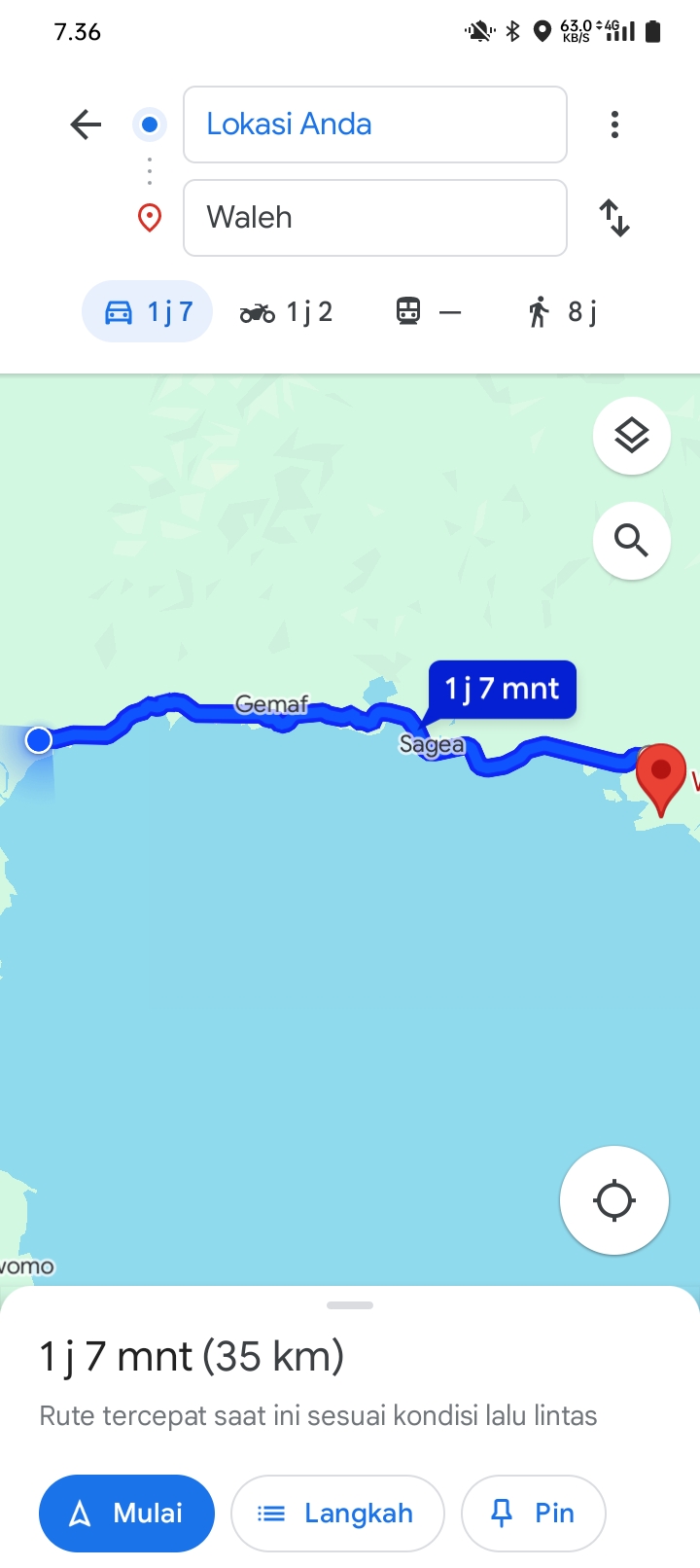Screen dimensions: 700x1568
Task: Edit the Lokasi Anda starting point field
Action: 375,125
